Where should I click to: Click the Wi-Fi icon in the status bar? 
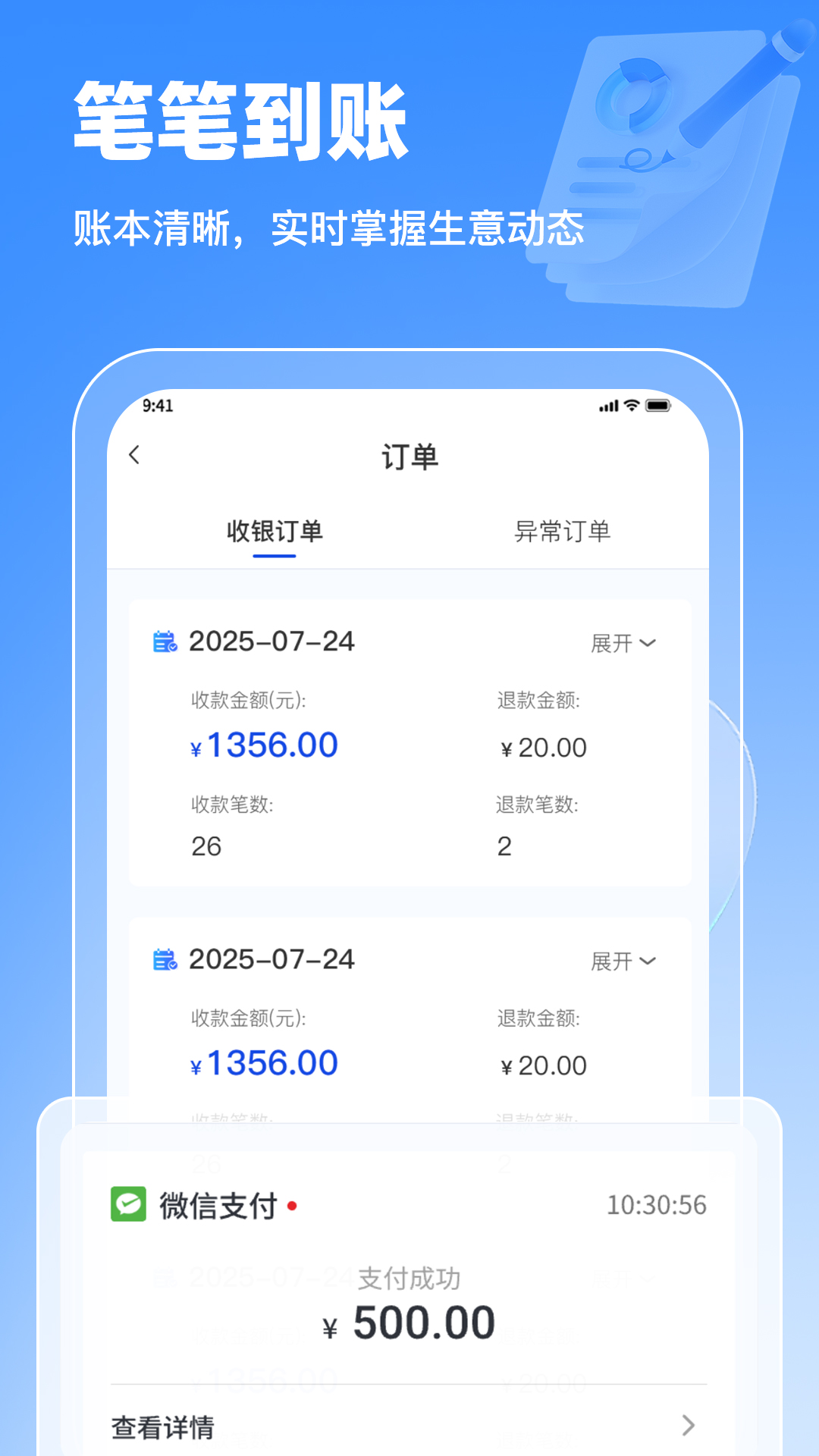(x=632, y=406)
